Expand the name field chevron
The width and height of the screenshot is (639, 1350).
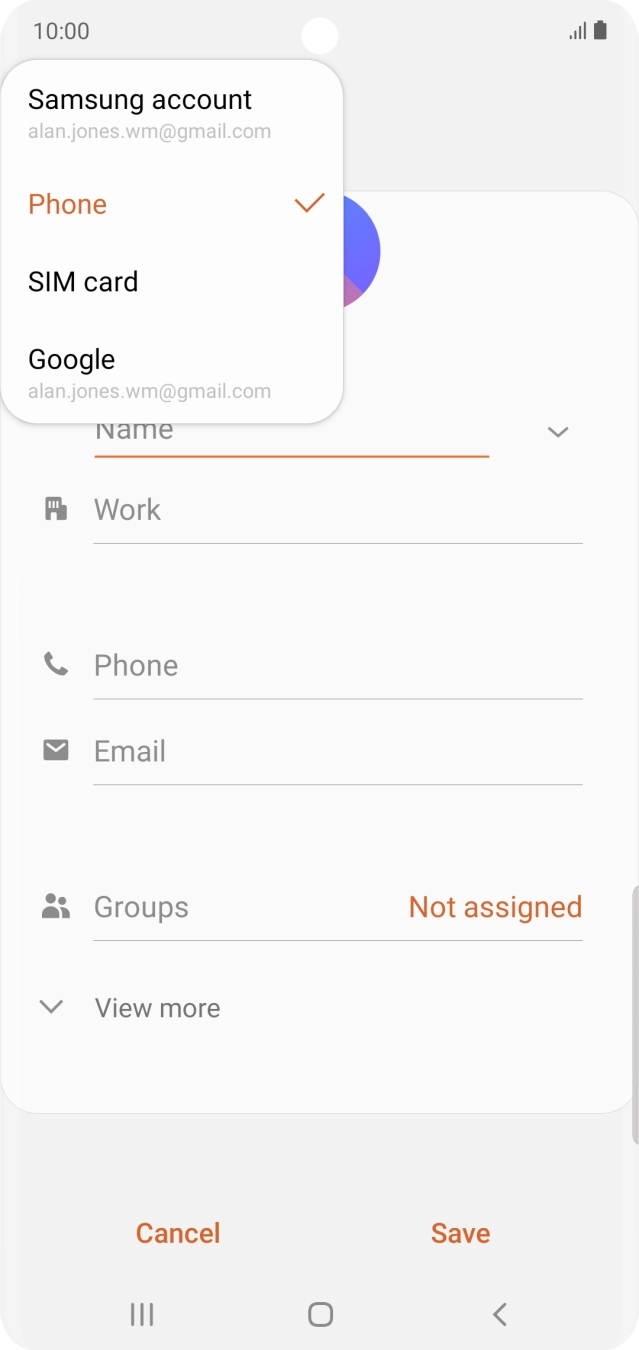558,432
